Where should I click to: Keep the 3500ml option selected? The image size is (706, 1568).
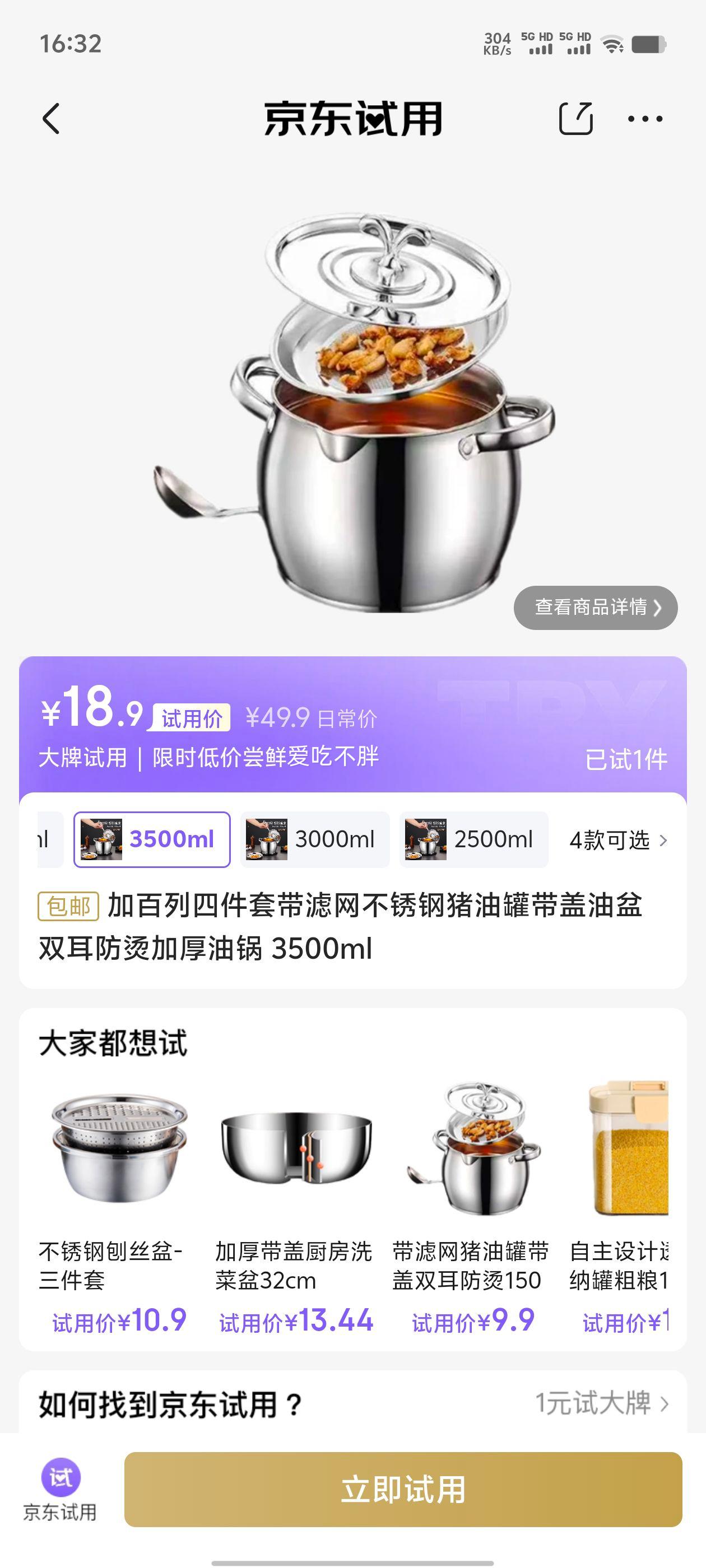point(151,839)
